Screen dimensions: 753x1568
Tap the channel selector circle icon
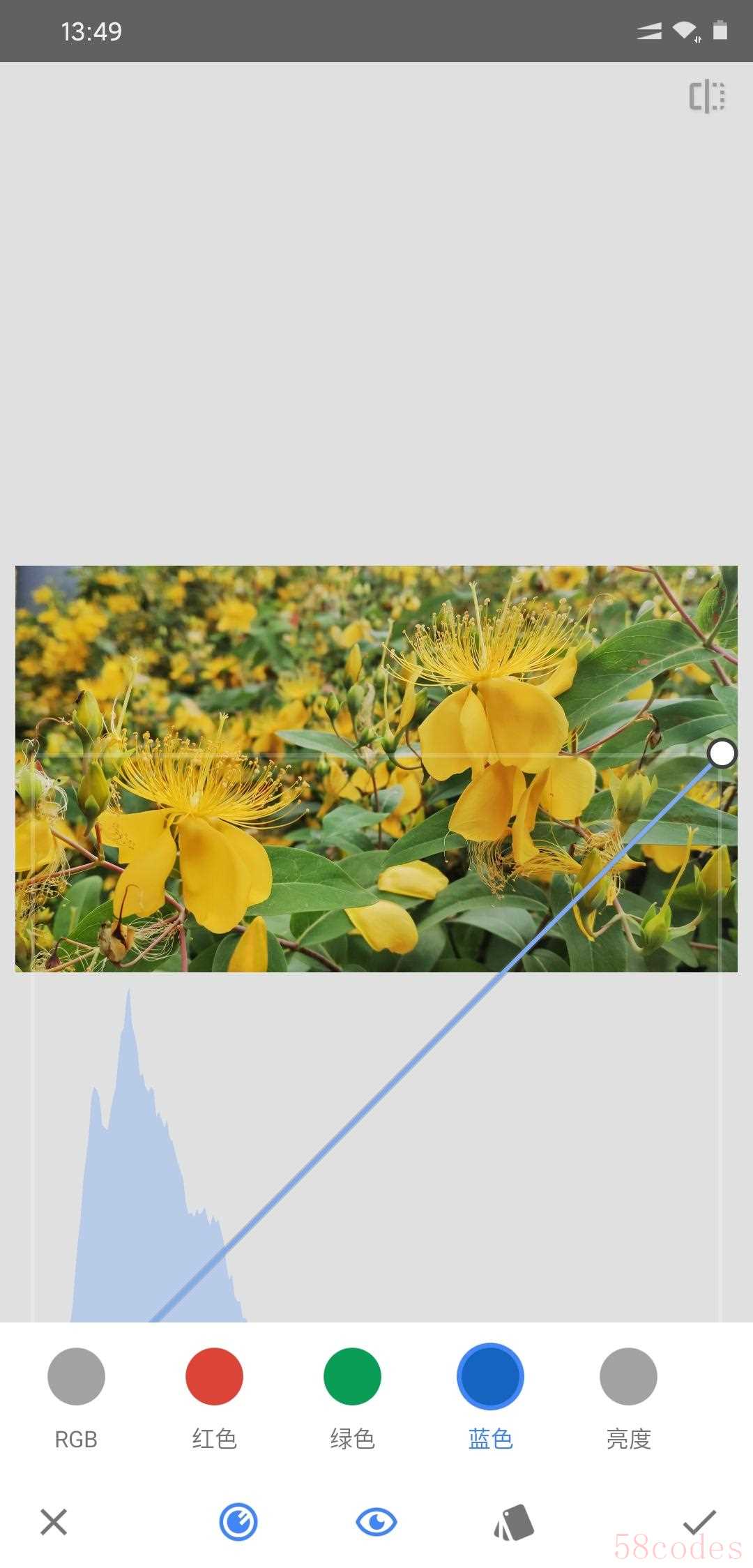pos(238,1522)
